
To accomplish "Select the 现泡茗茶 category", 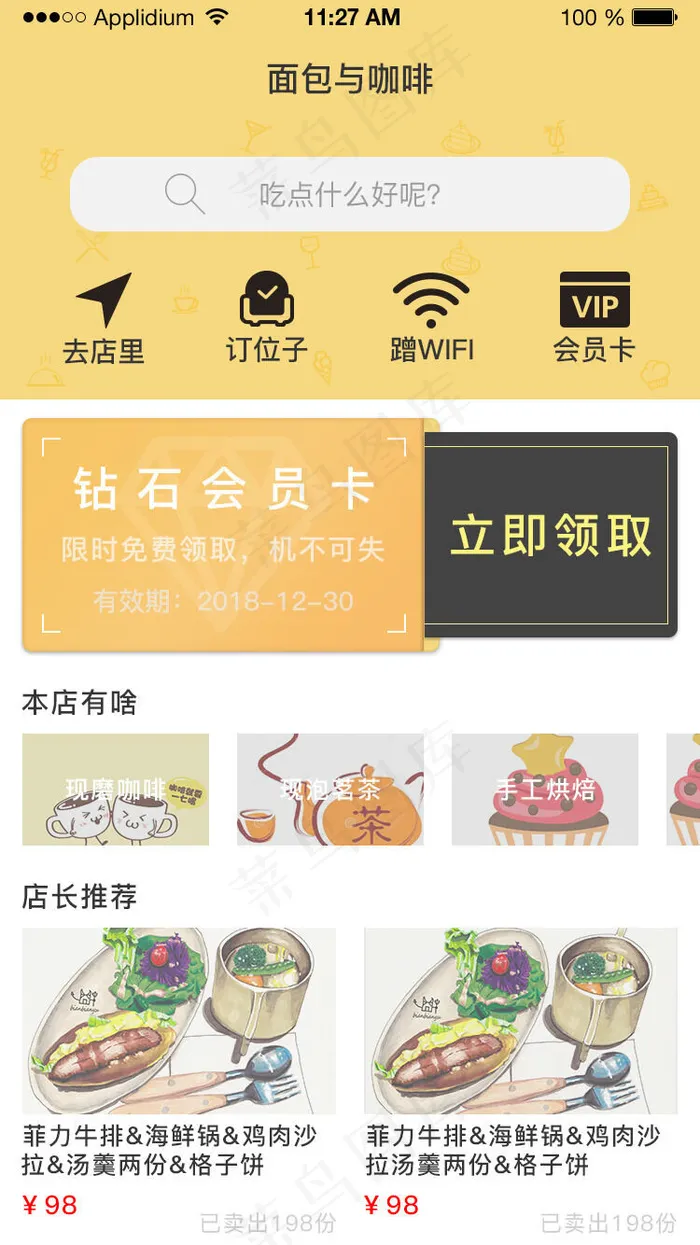I will (330, 789).
